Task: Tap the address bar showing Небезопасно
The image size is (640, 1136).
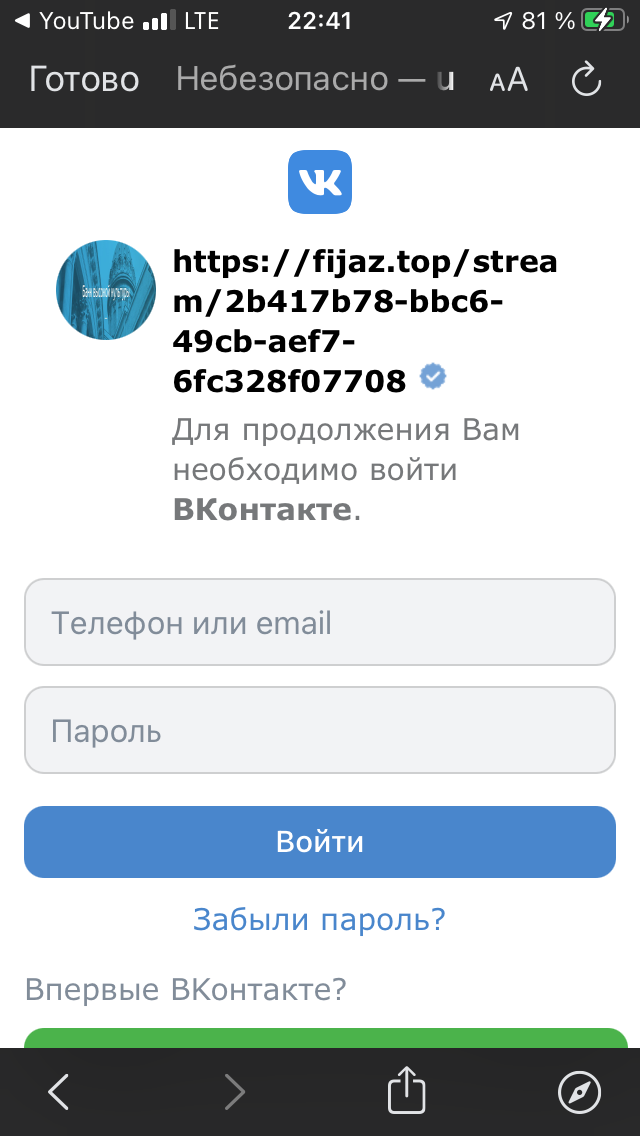Action: [x=315, y=80]
